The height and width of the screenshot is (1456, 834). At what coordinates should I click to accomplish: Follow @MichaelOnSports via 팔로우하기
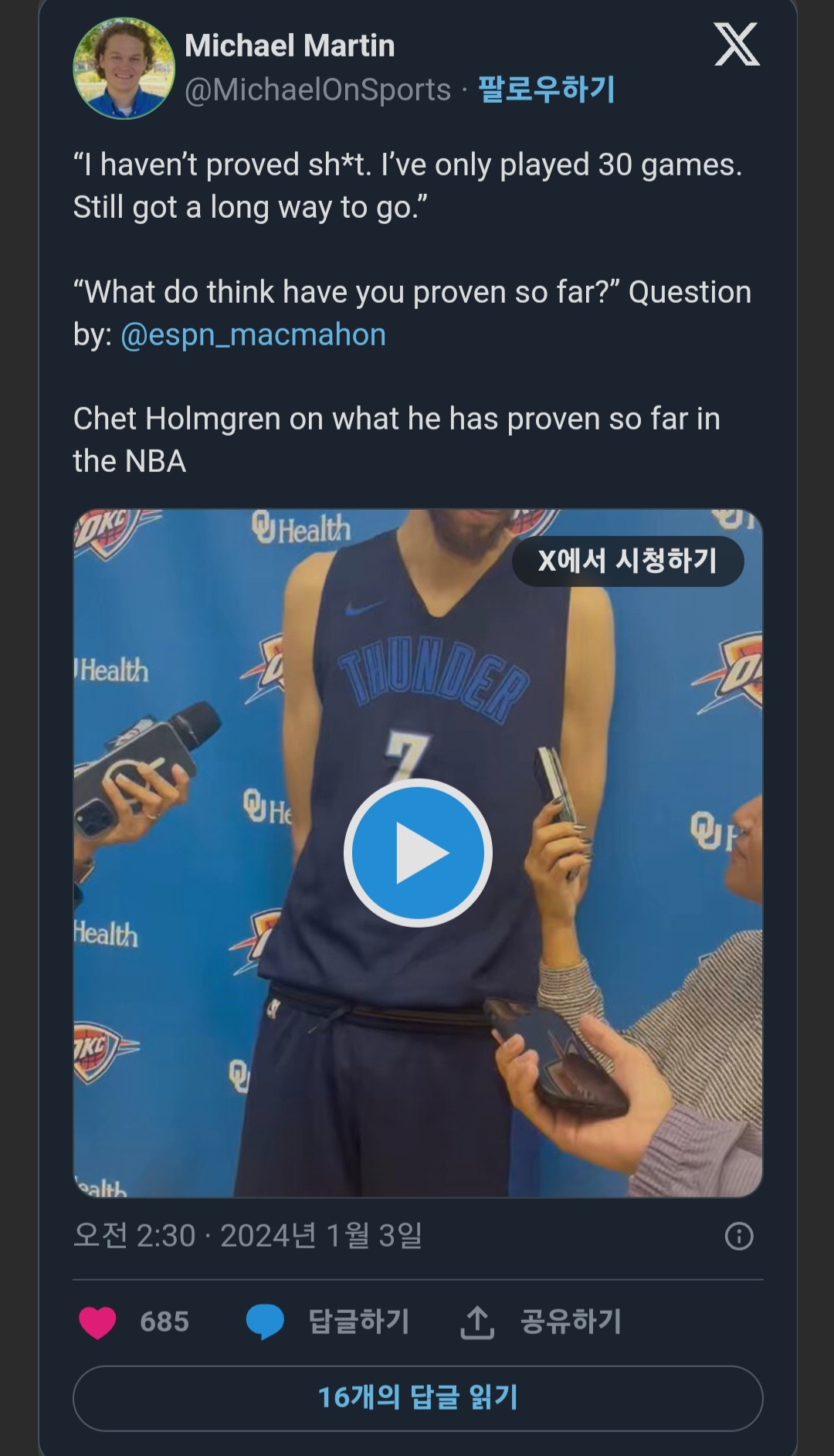pos(546,90)
